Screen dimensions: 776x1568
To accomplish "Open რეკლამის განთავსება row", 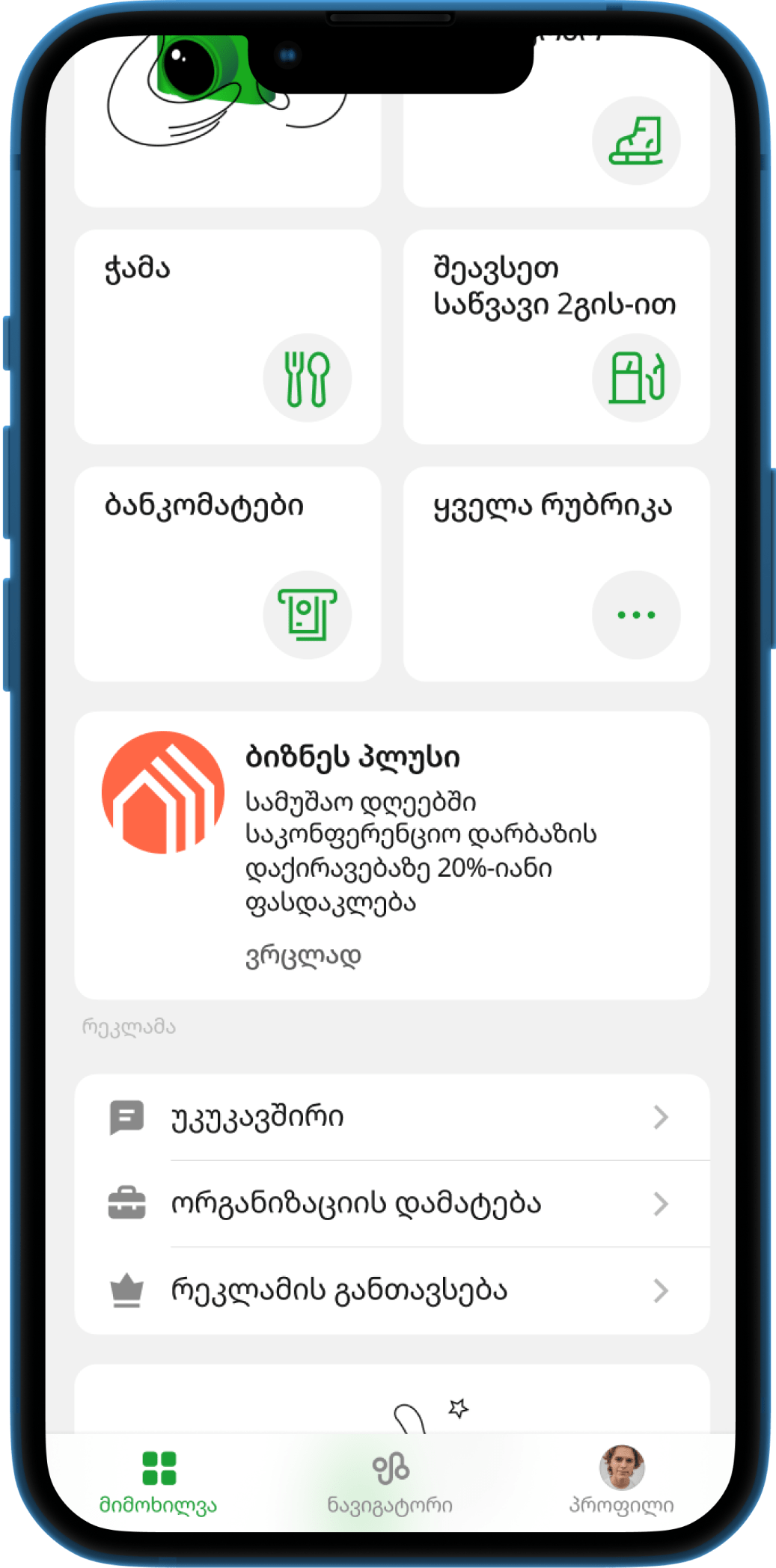I will (392, 1290).
